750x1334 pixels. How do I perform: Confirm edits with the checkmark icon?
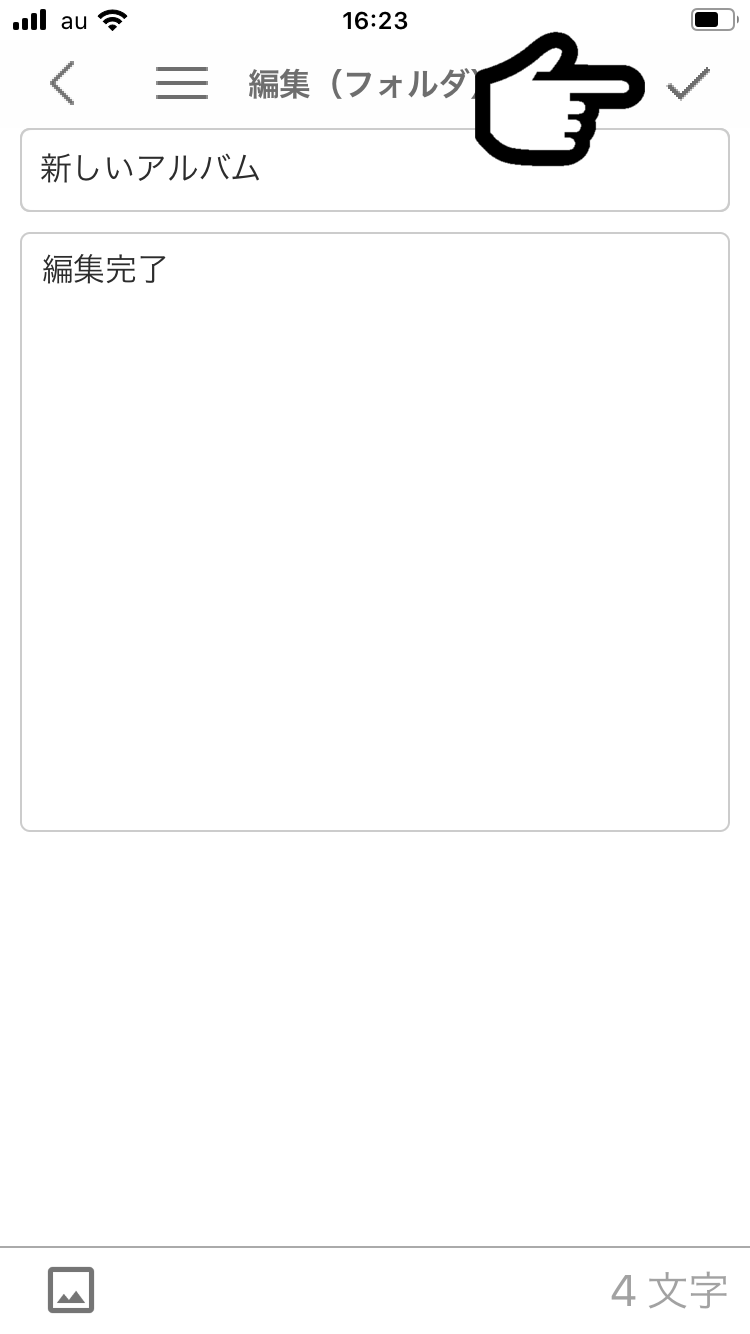tap(689, 84)
